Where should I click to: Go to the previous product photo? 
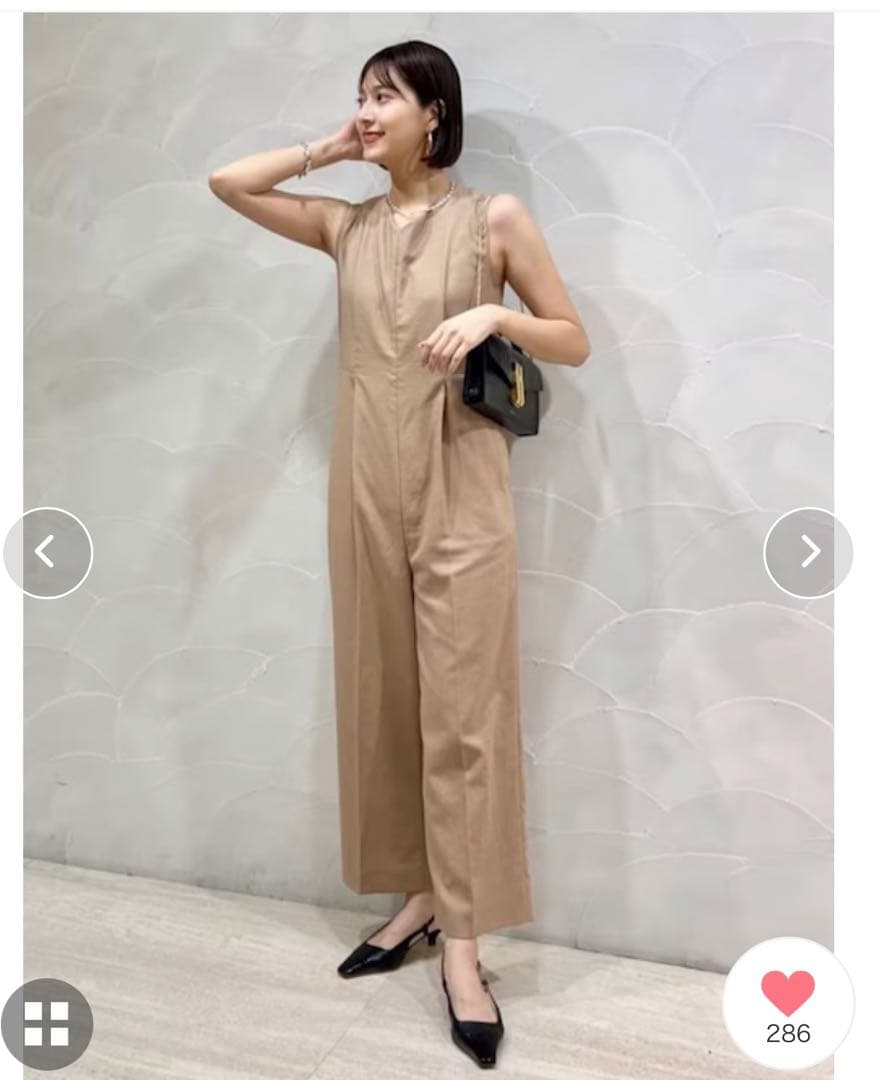pos(47,552)
